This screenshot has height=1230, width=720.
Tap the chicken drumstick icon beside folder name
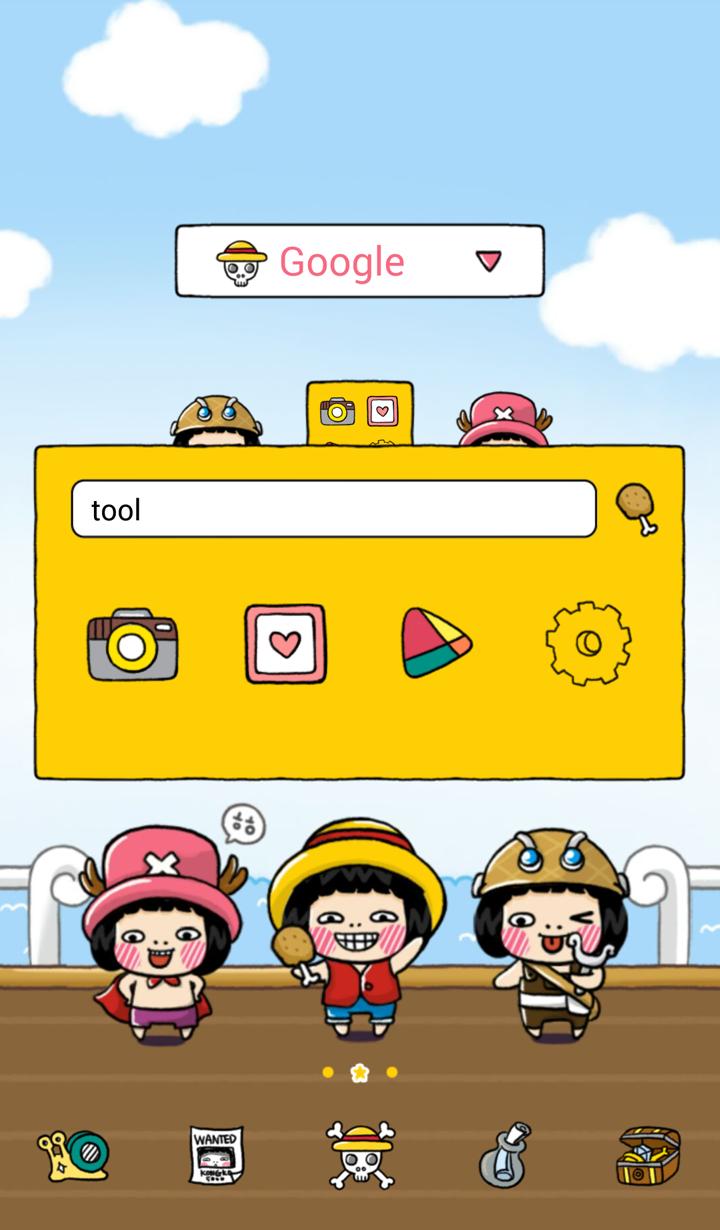click(x=636, y=508)
